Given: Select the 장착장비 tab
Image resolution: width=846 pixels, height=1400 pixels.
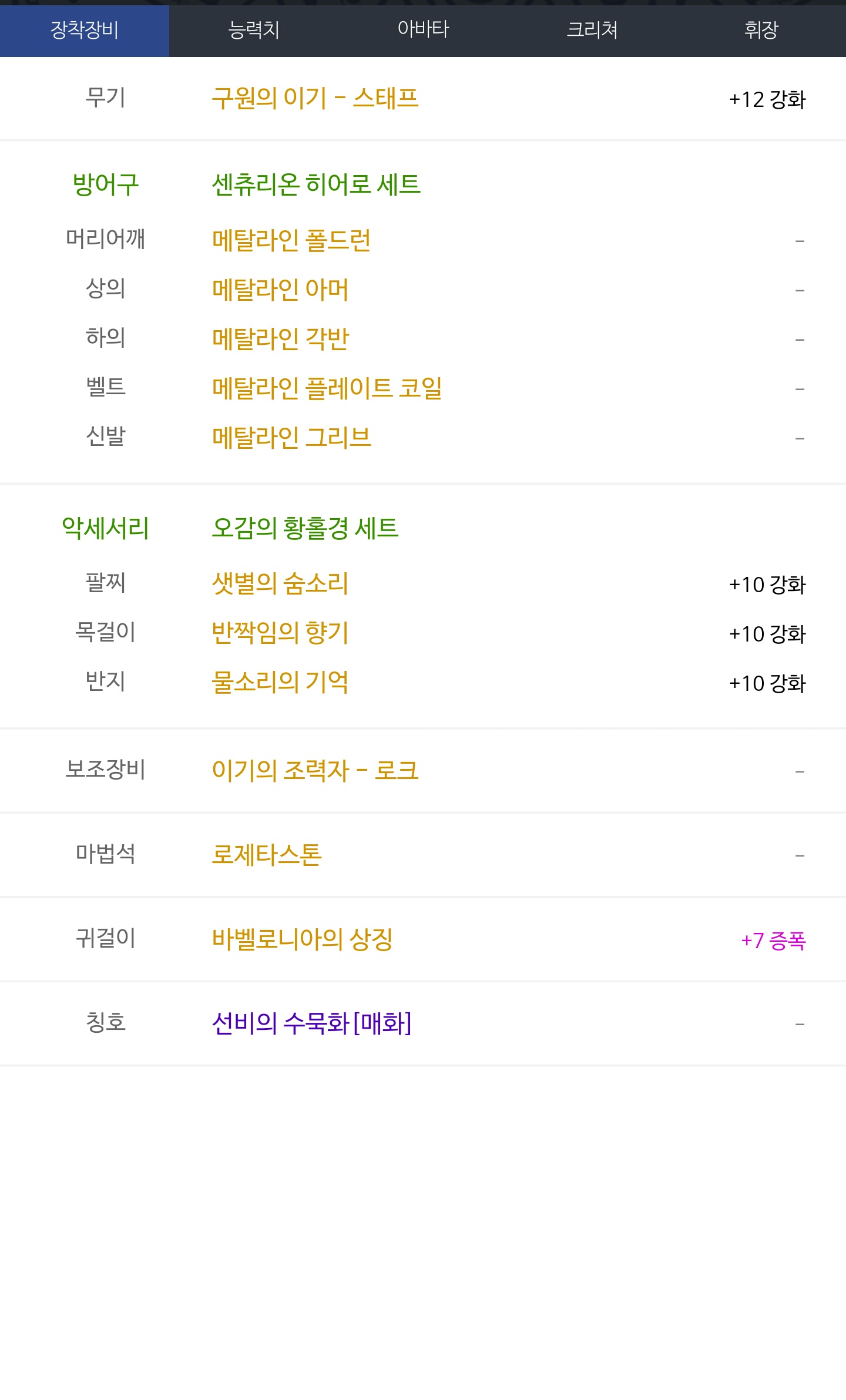Looking at the screenshot, I should [x=85, y=29].
